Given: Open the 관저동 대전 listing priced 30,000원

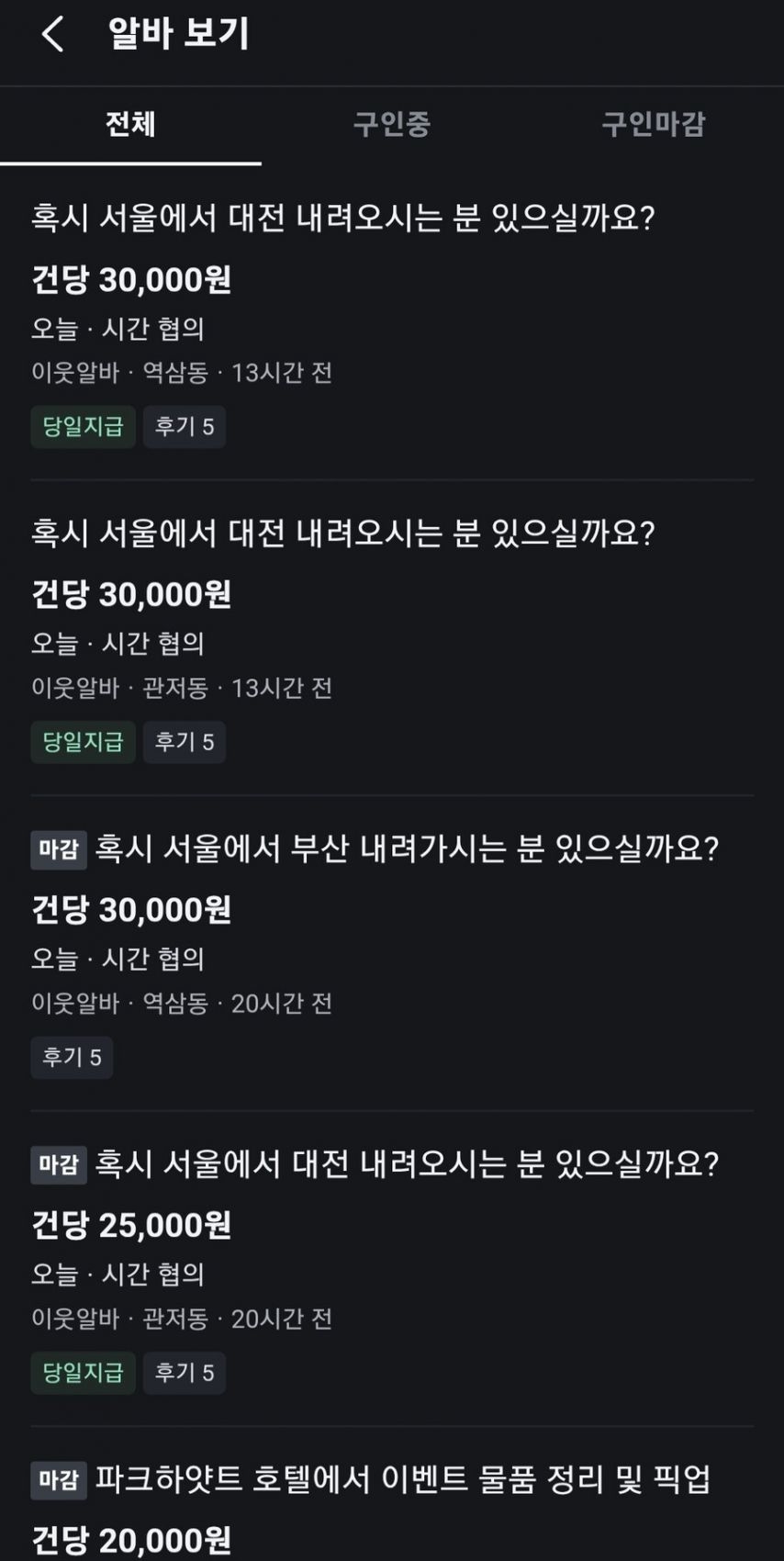Looking at the screenshot, I should [x=392, y=638].
